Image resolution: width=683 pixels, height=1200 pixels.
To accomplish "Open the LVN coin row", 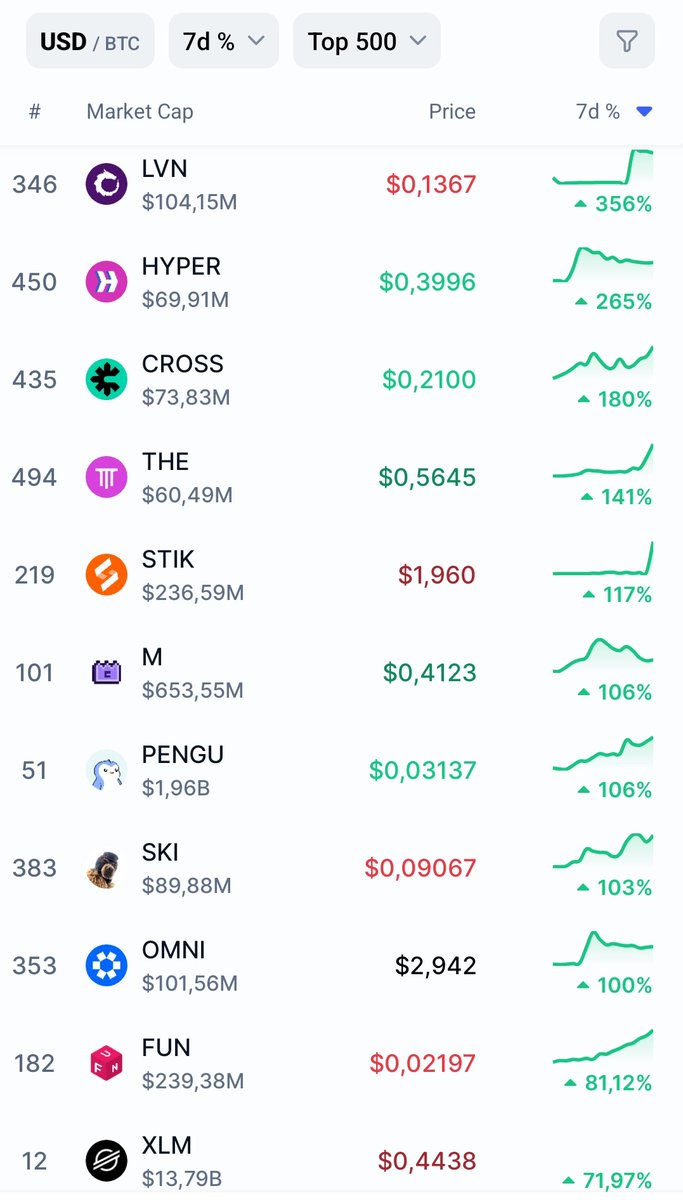I will (341, 184).
